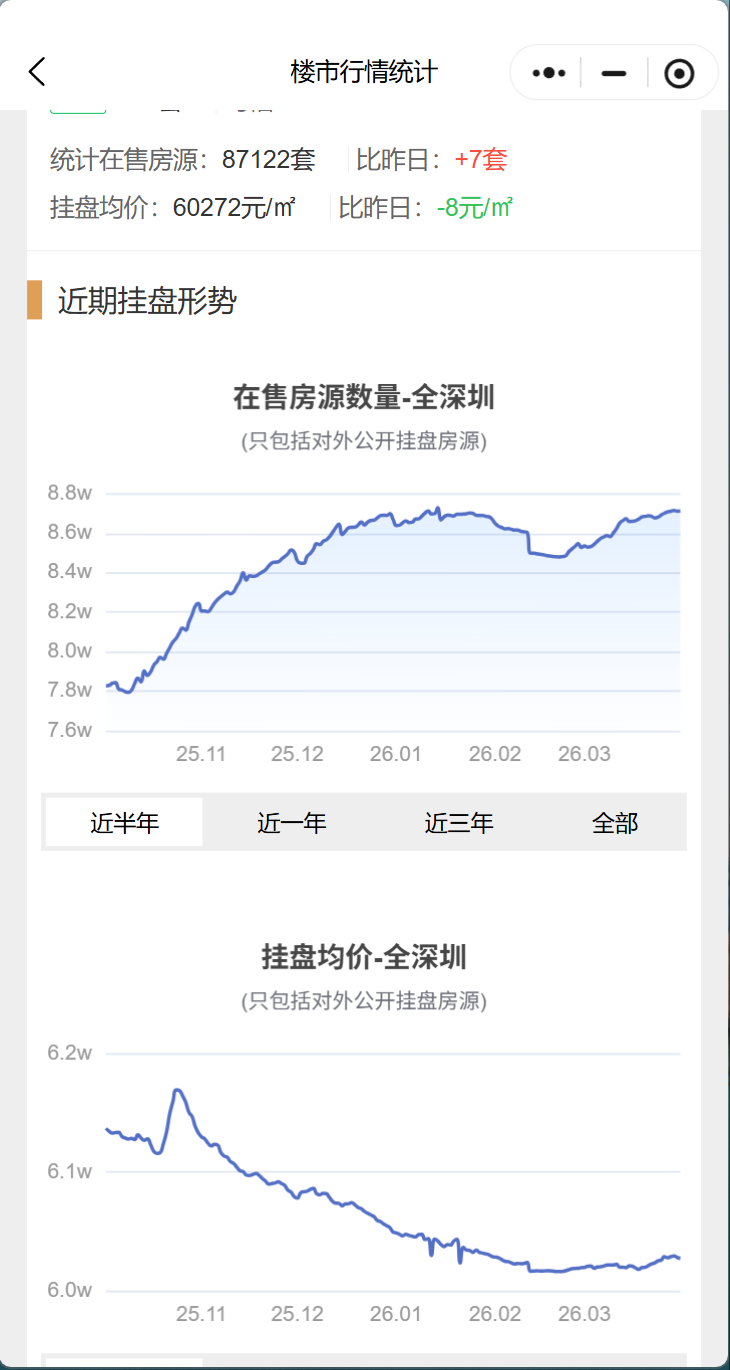Switch to the 近三年 time range

459,823
